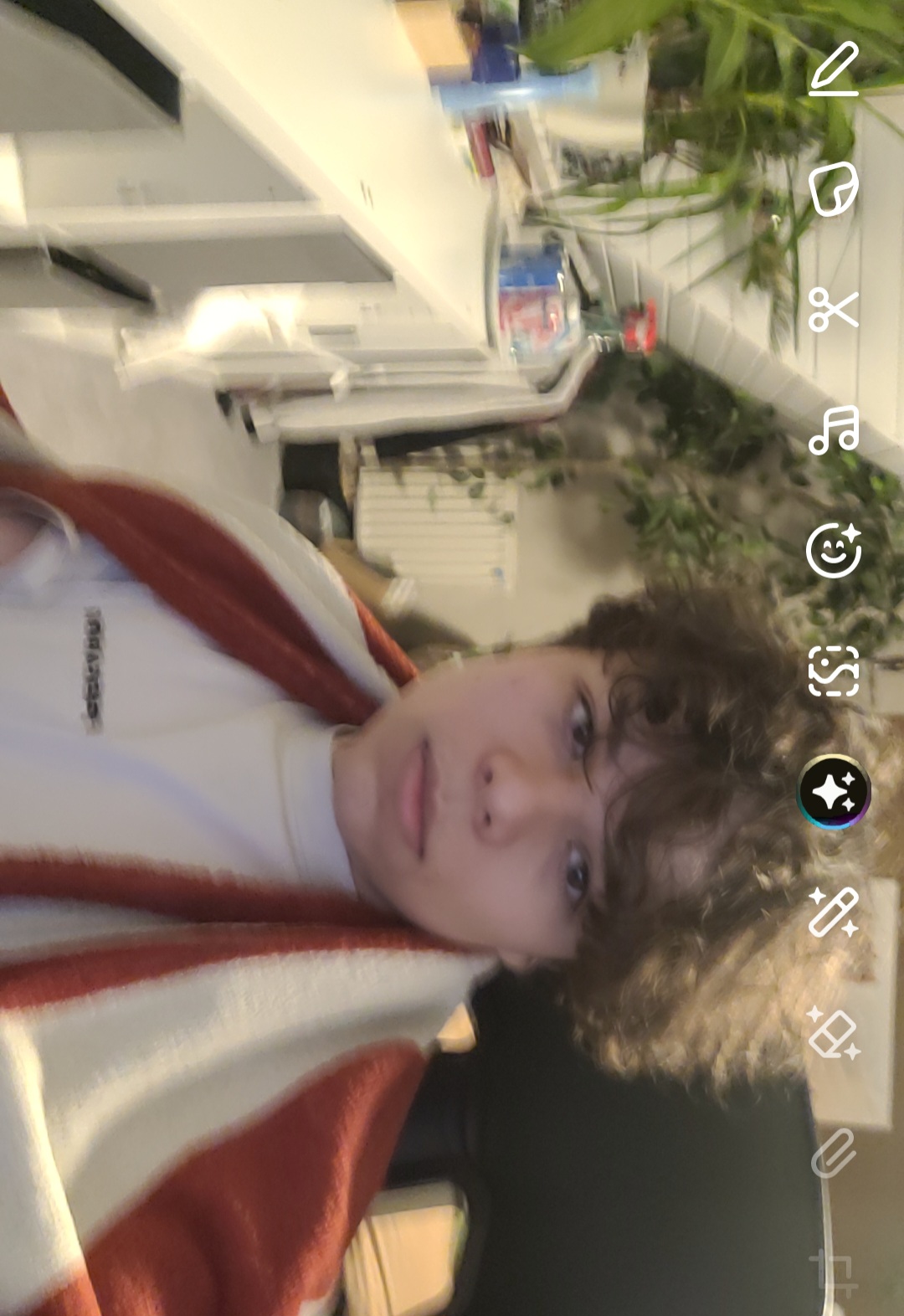
Task: Crop the photo
Action: coord(834,1274)
